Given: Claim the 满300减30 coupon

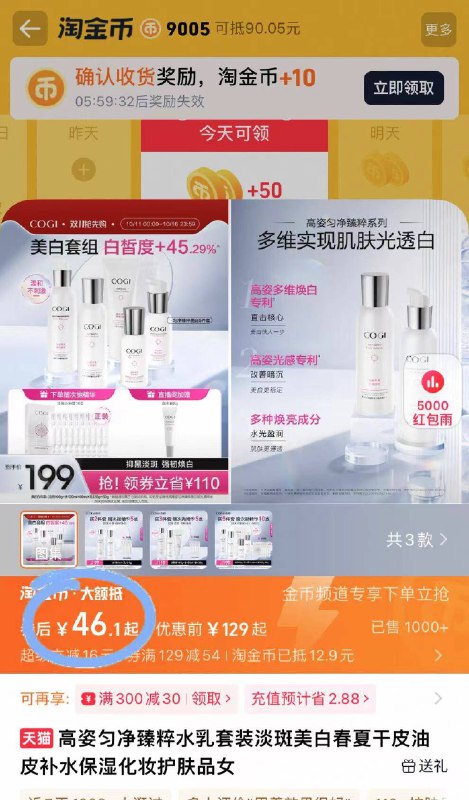Looking at the screenshot, I should pyautogui.click(x=156, y=698).
